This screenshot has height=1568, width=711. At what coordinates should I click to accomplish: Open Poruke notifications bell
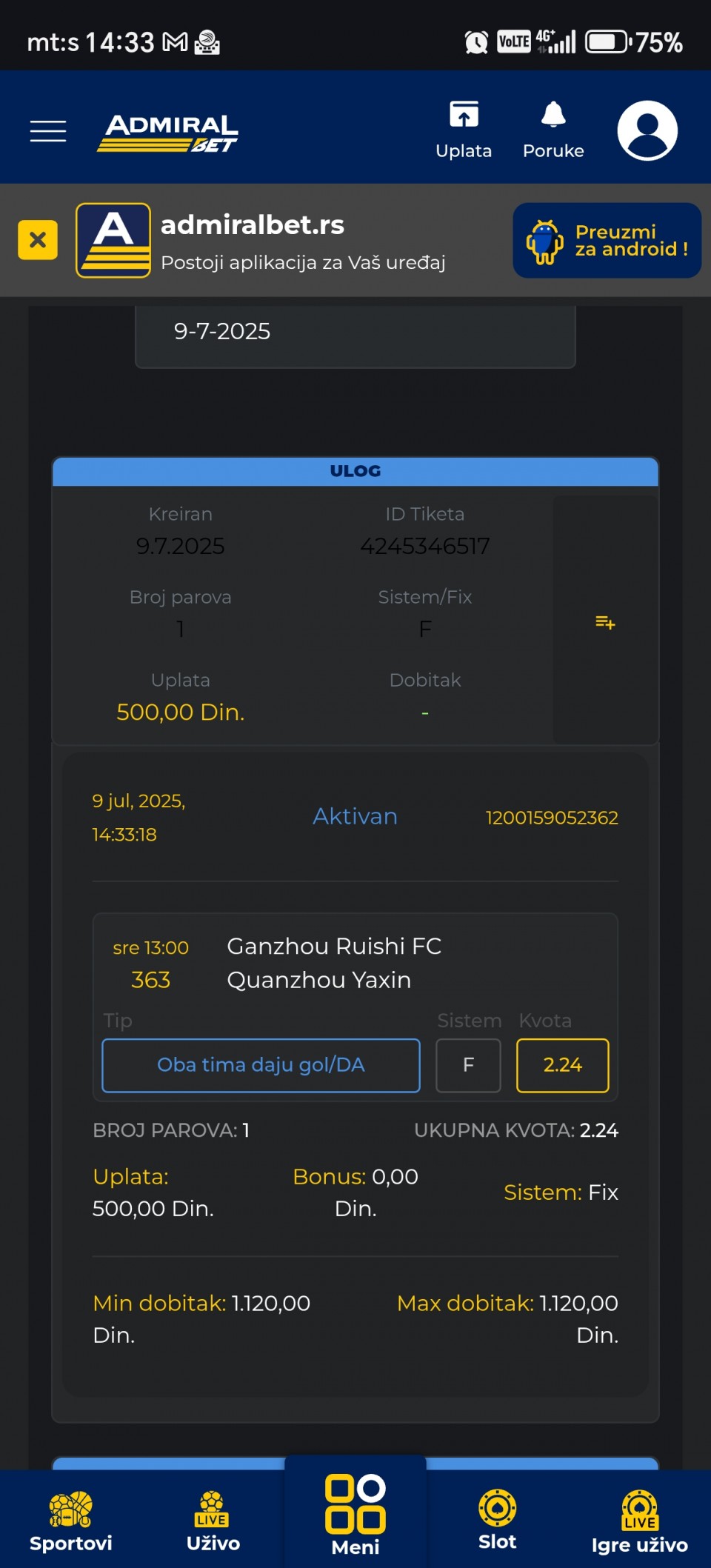(x=553, y=130)
